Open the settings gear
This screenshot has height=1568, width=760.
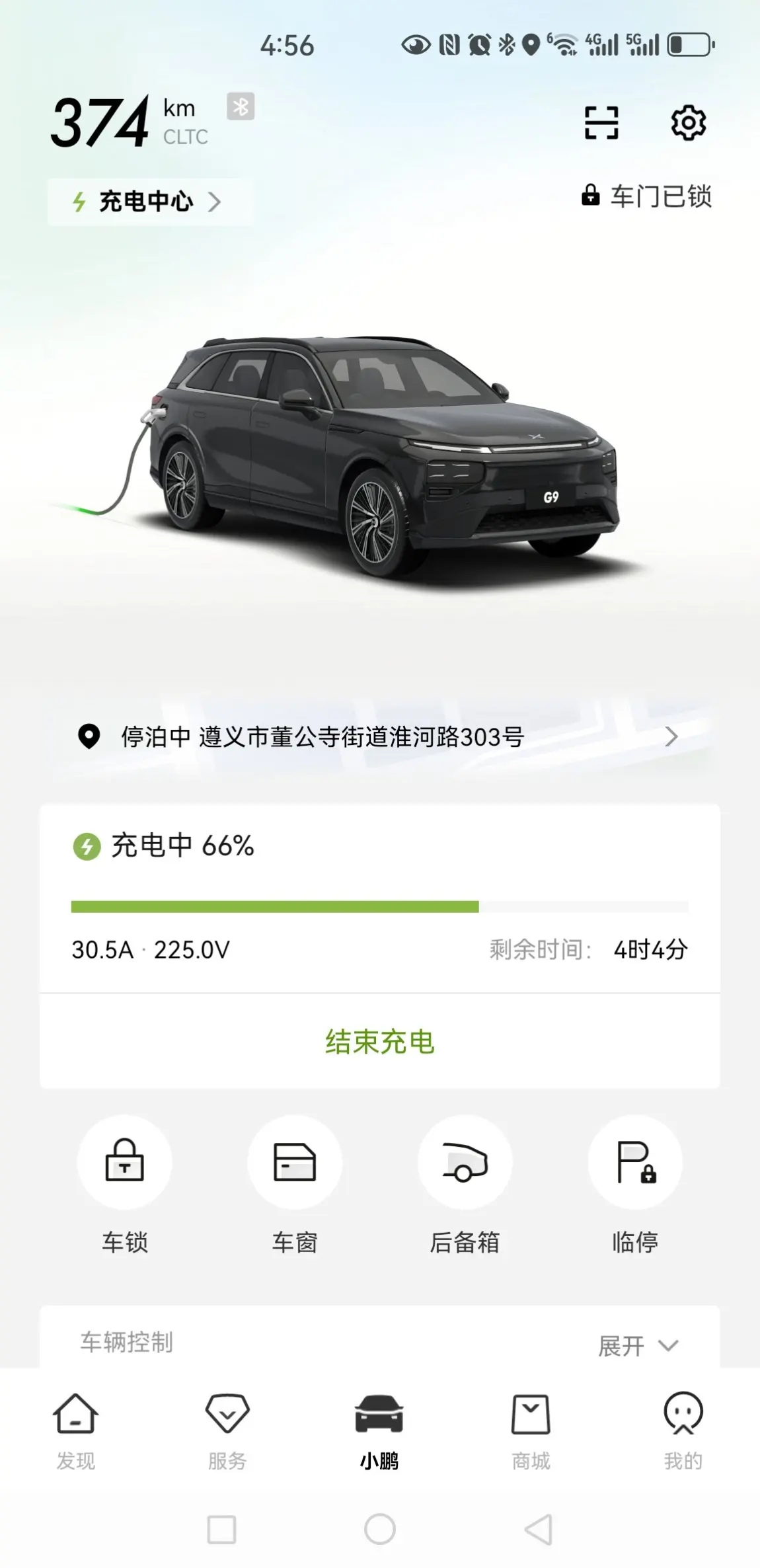[688, 123]
